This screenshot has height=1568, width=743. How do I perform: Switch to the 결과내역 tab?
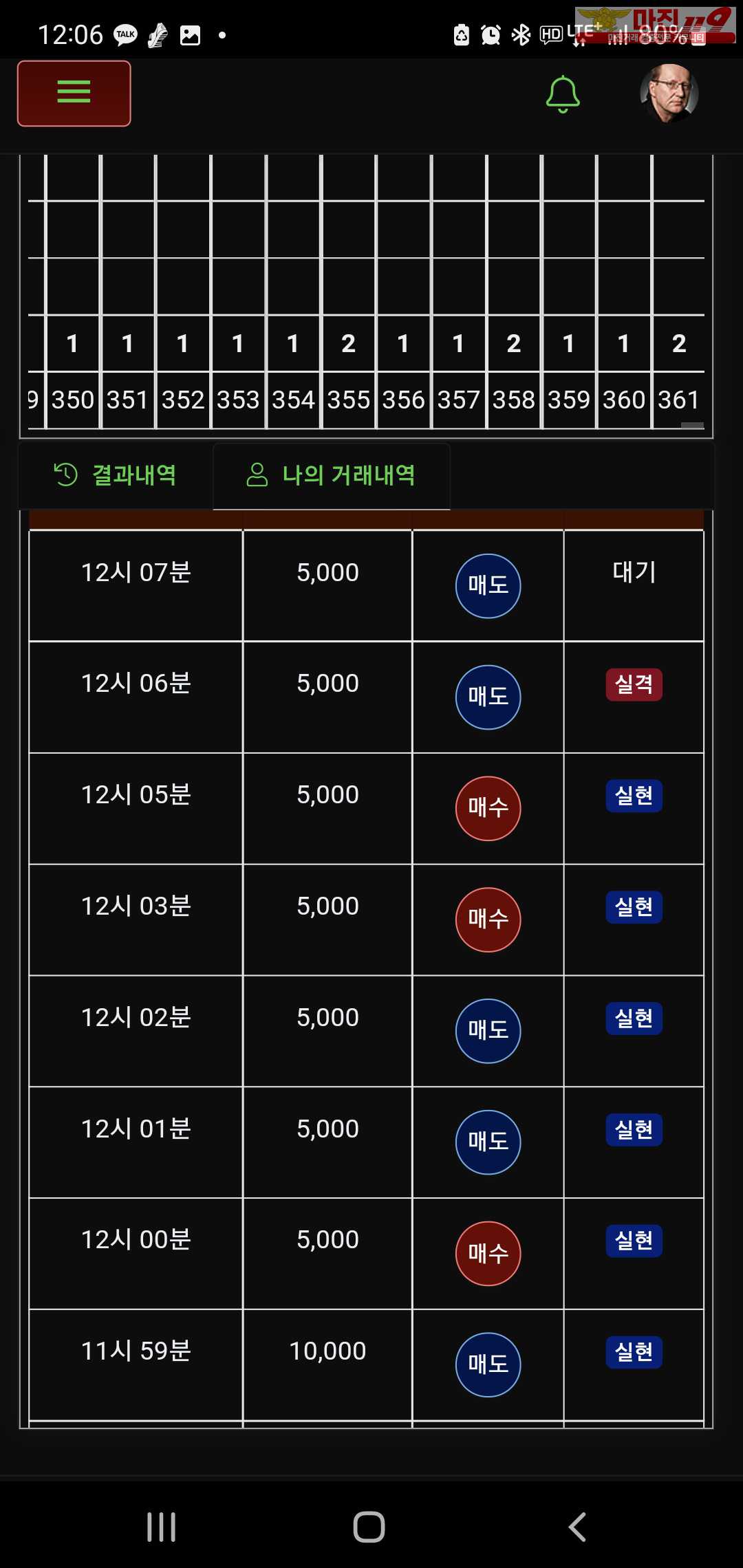click(x=116, y=475)
